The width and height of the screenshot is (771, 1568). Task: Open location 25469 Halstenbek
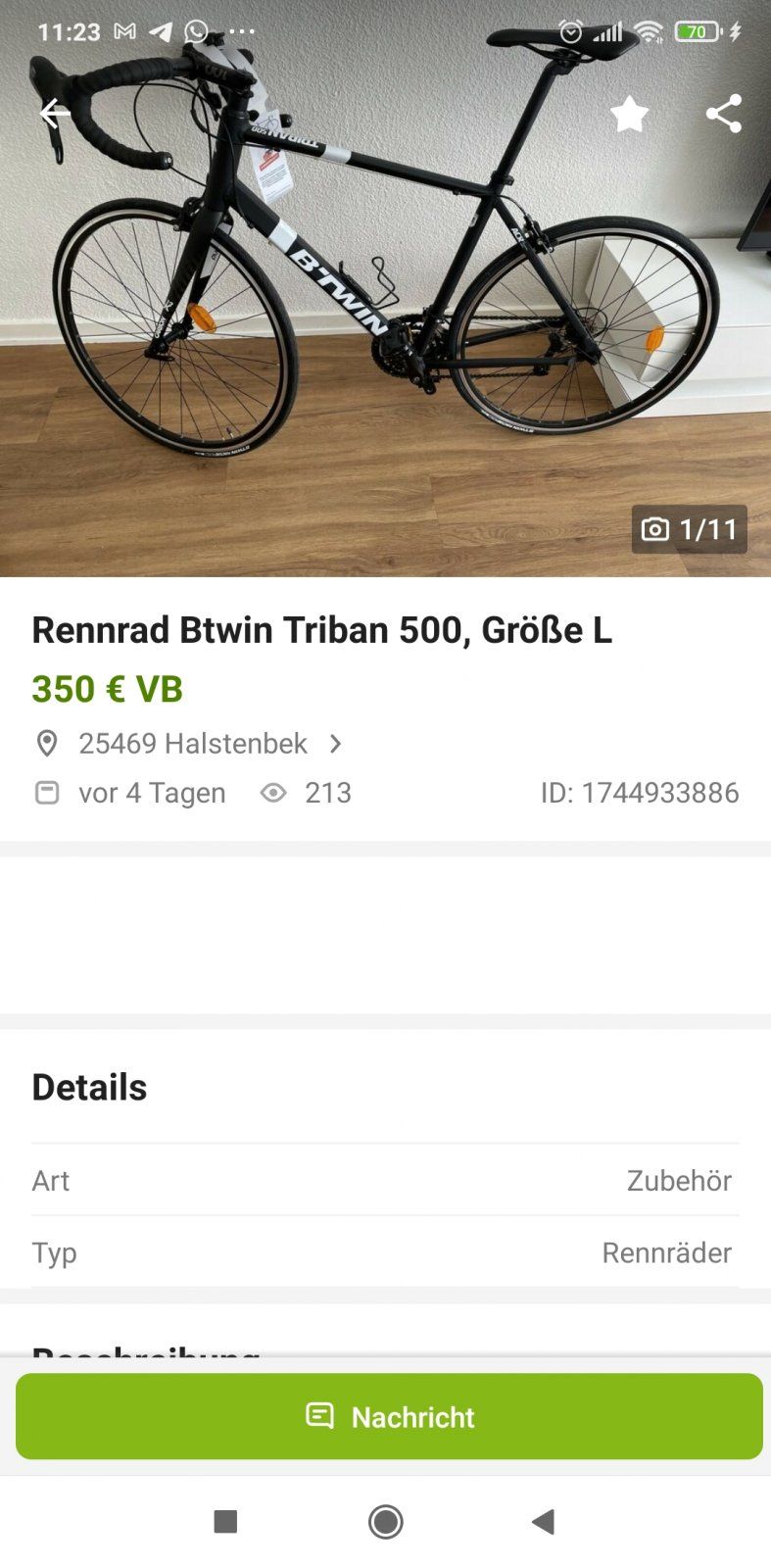point(193,744)
